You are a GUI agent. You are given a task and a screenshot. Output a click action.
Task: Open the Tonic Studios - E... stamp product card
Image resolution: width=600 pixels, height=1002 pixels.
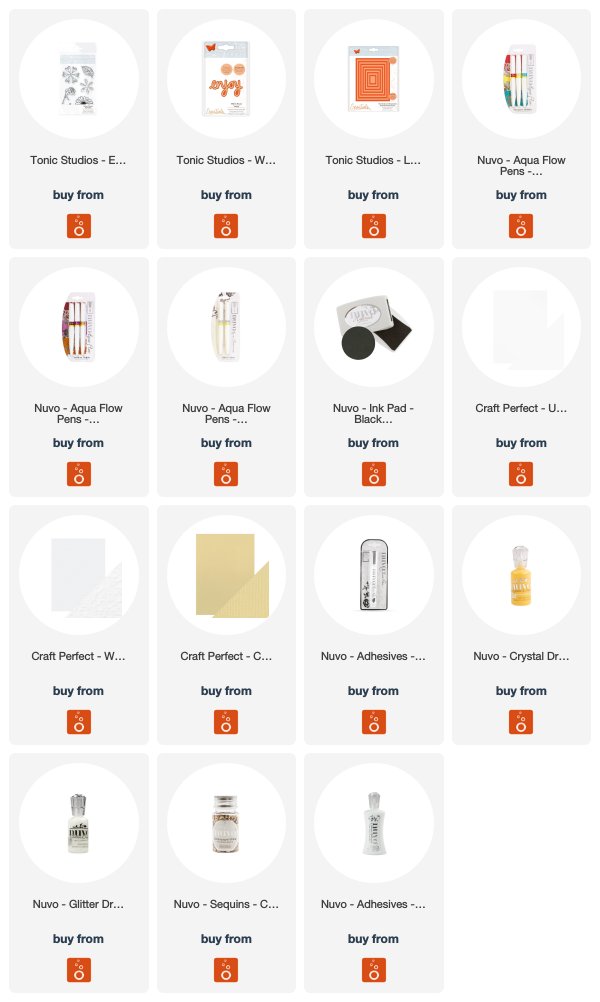[x=79, y=128]
